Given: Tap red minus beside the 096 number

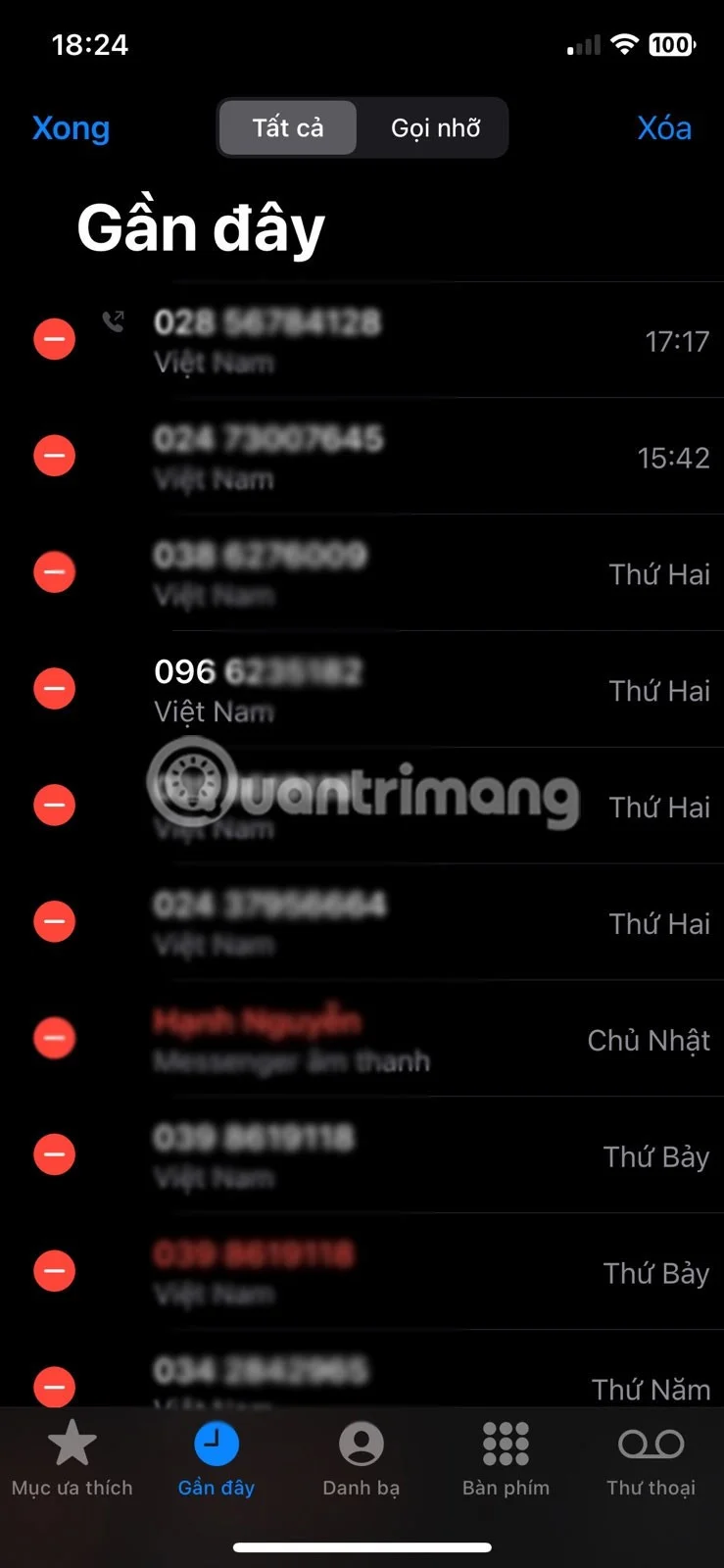Looking at the screenshot, I should pyautogui.click(x=54, y=689).
